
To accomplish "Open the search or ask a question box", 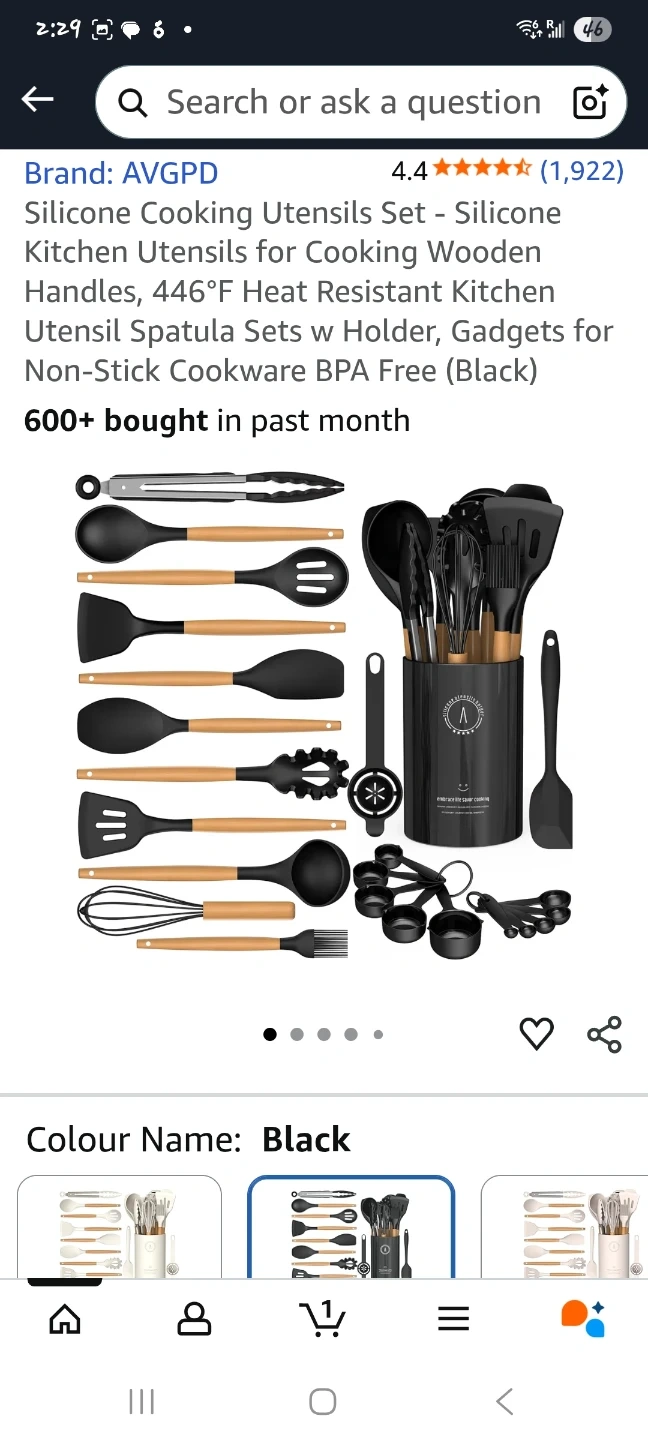I will point(340,102).
